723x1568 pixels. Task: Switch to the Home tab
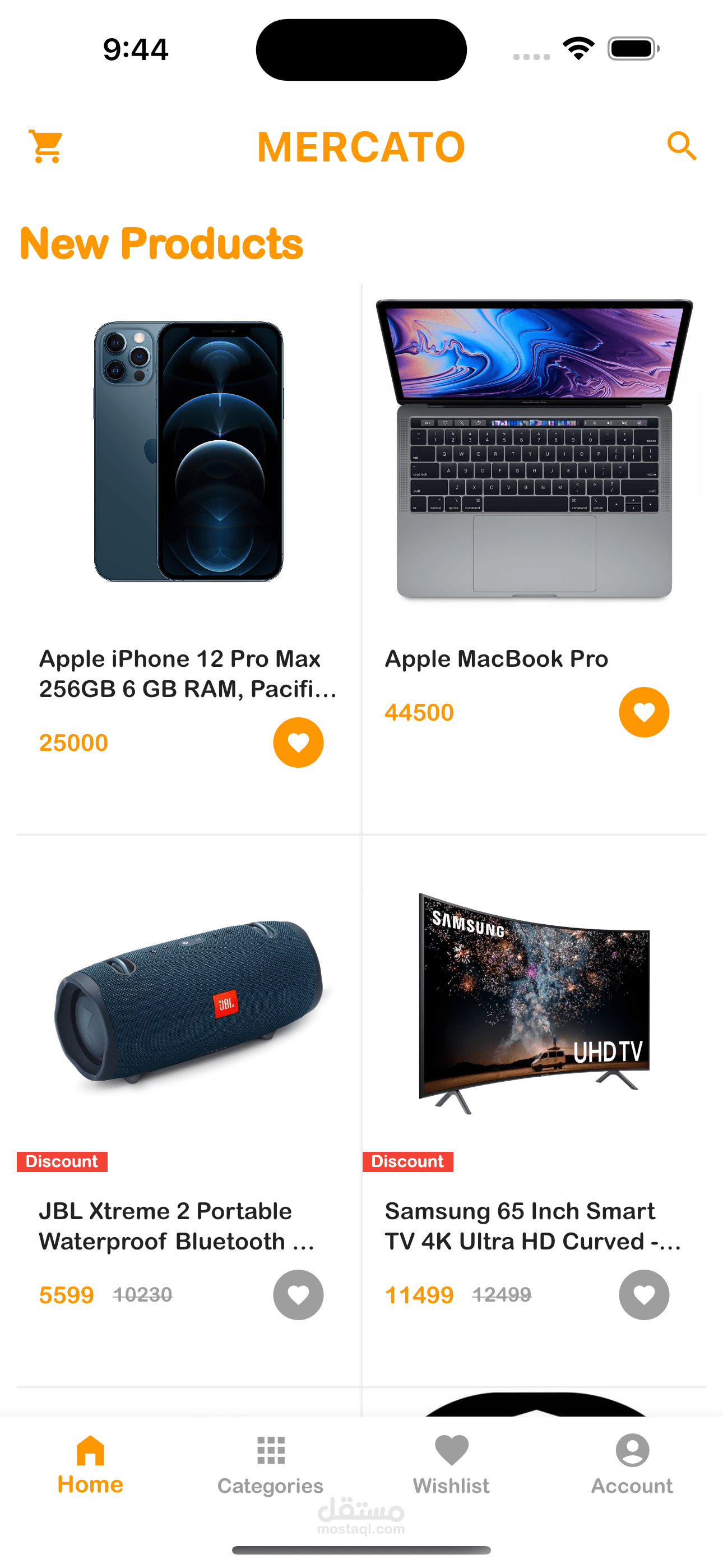pyautogui.click(x=90, y=1464)
